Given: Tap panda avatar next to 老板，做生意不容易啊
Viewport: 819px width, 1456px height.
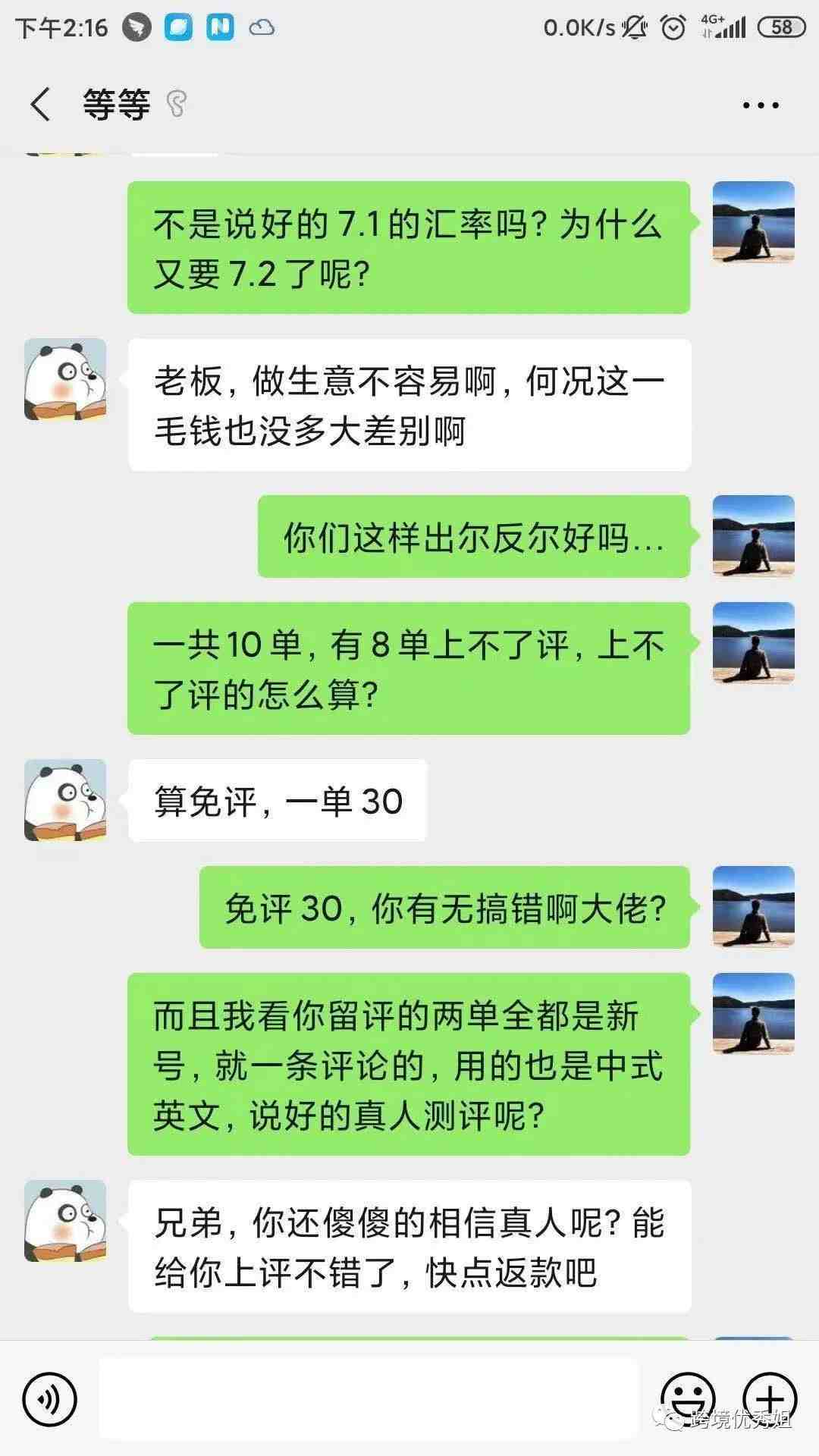Looking at the screenshot, I should tap(65, 379).
